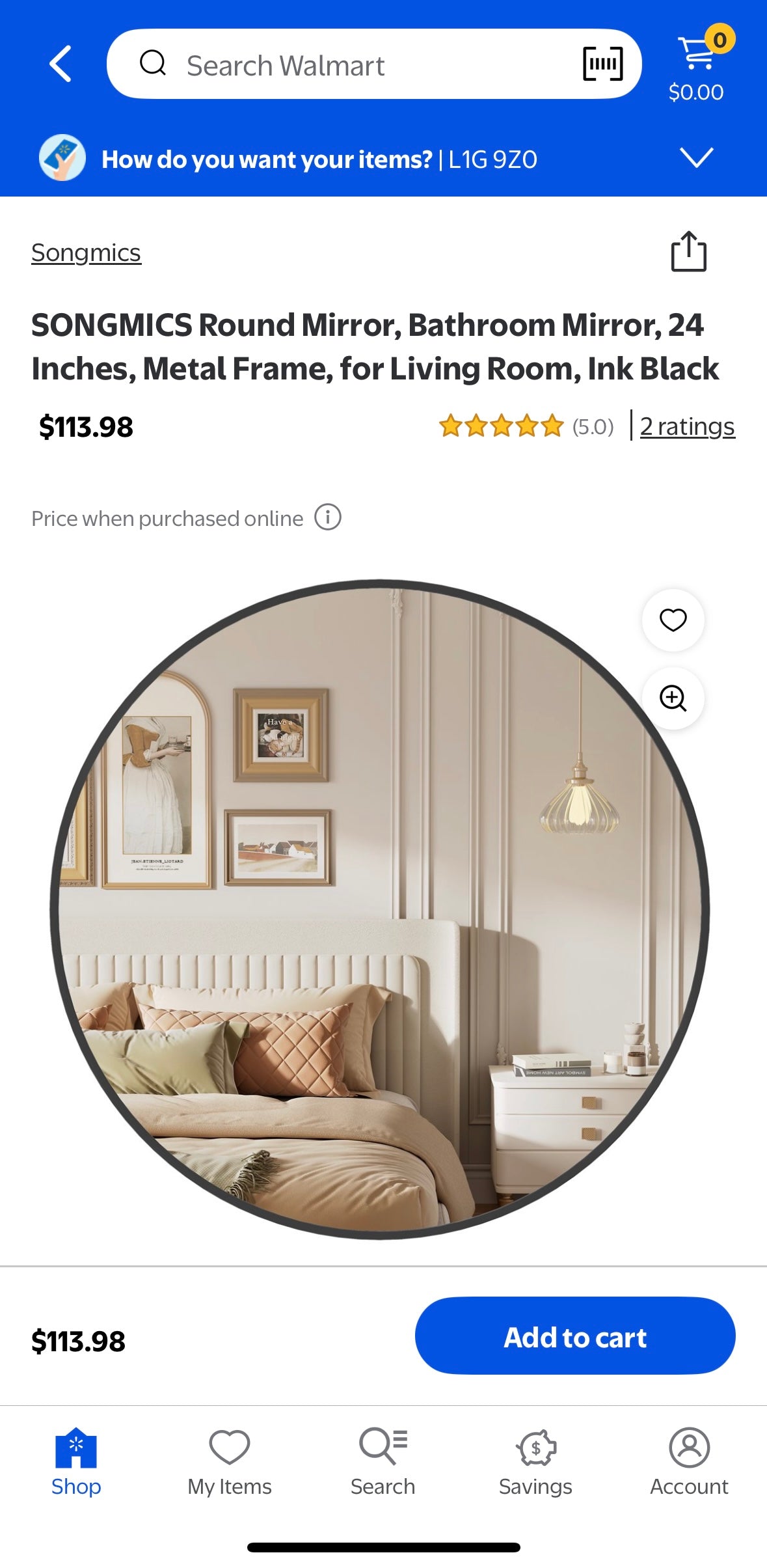The height and width of the screenshot is (1568, 767).
Task: Zoom into the product image
Action: point(673,698)
